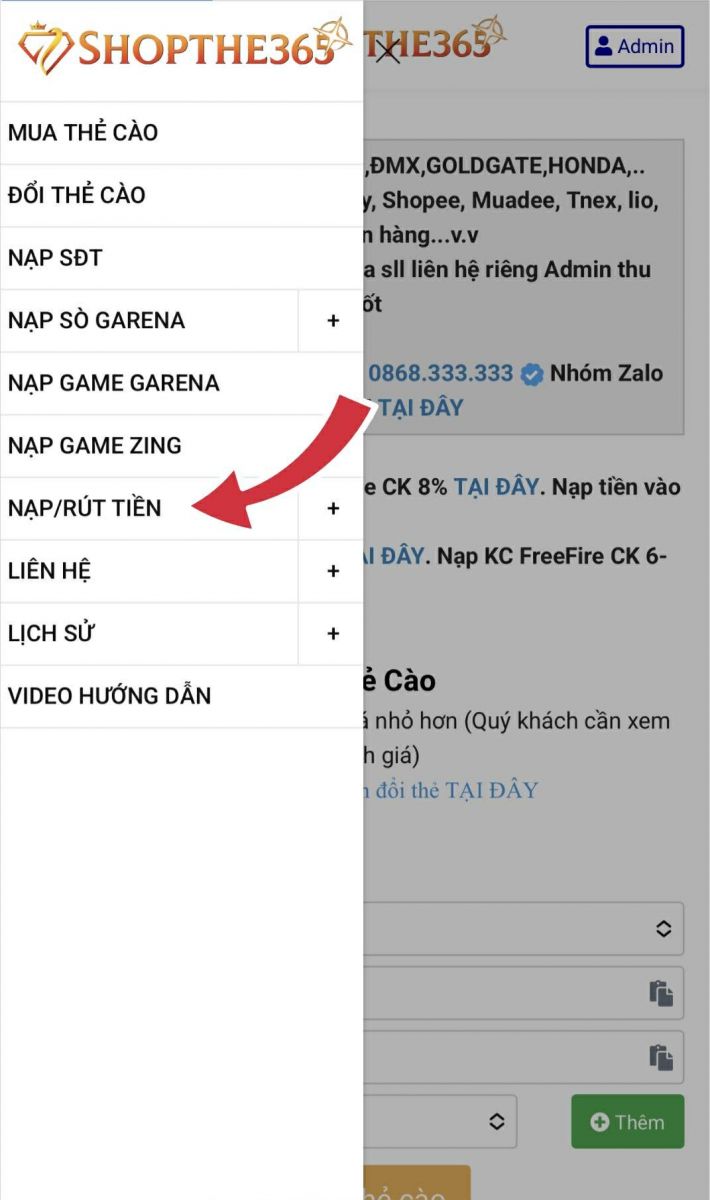The width and height of the screenshot is (710, 1200).
Task: Open MUA THẺ CÀO menu item
Action: pos(83,132)
